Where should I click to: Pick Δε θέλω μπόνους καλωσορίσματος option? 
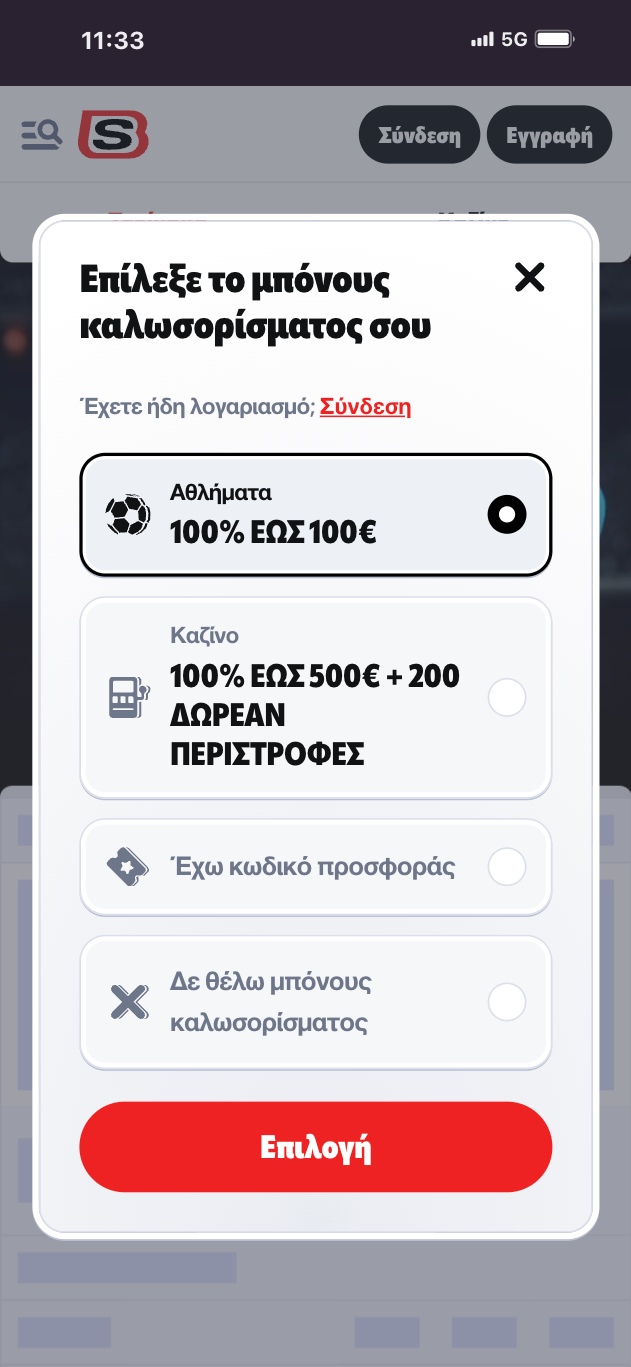315,1002
